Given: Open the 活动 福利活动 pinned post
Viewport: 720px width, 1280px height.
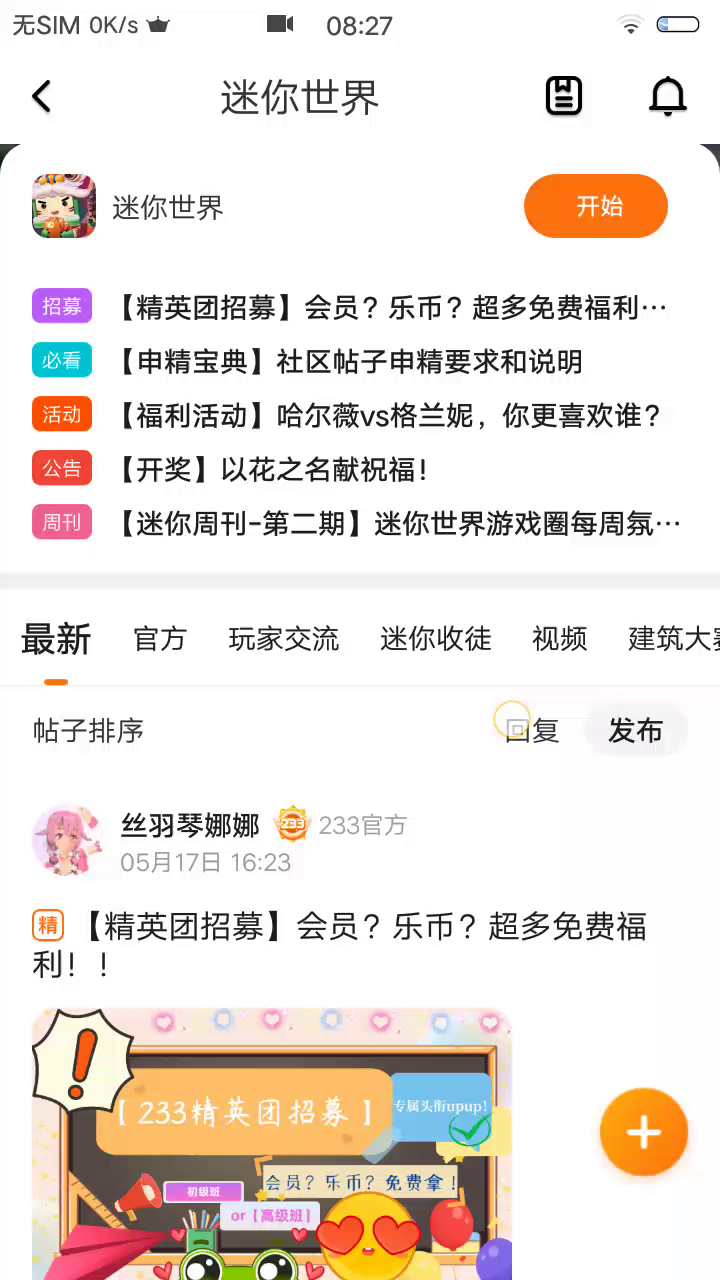Looking at the screenshot, I should pos(390,415).
